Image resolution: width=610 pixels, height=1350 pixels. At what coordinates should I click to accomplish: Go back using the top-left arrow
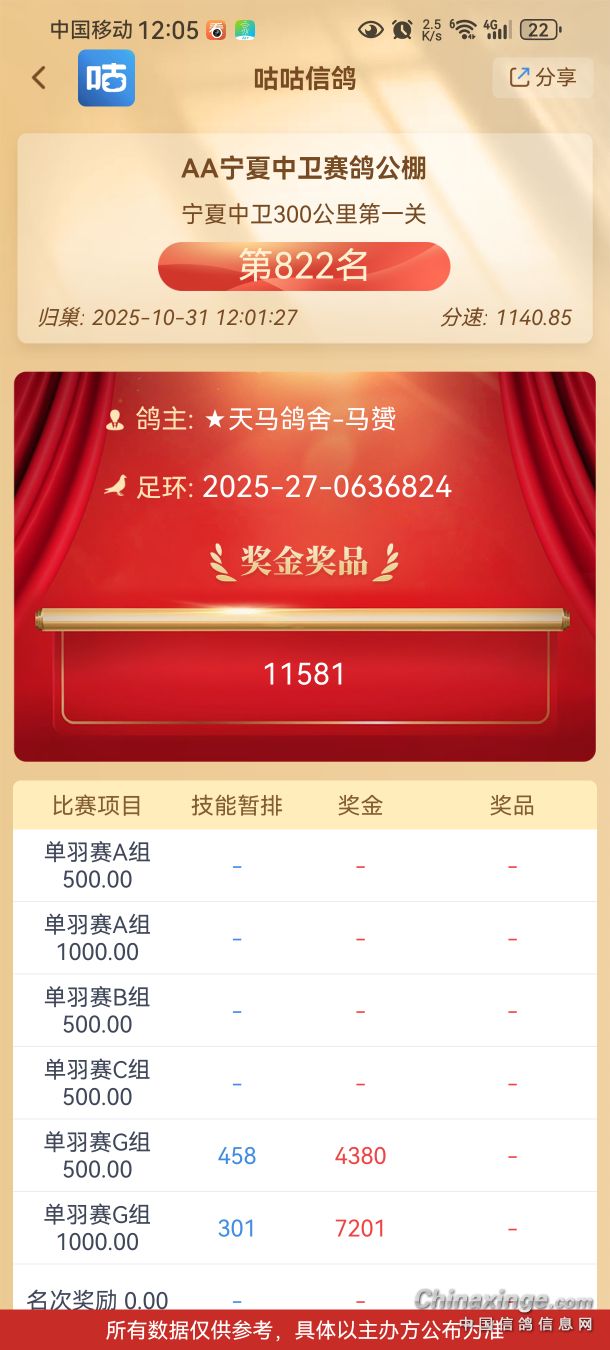click(x=39, y=78)
